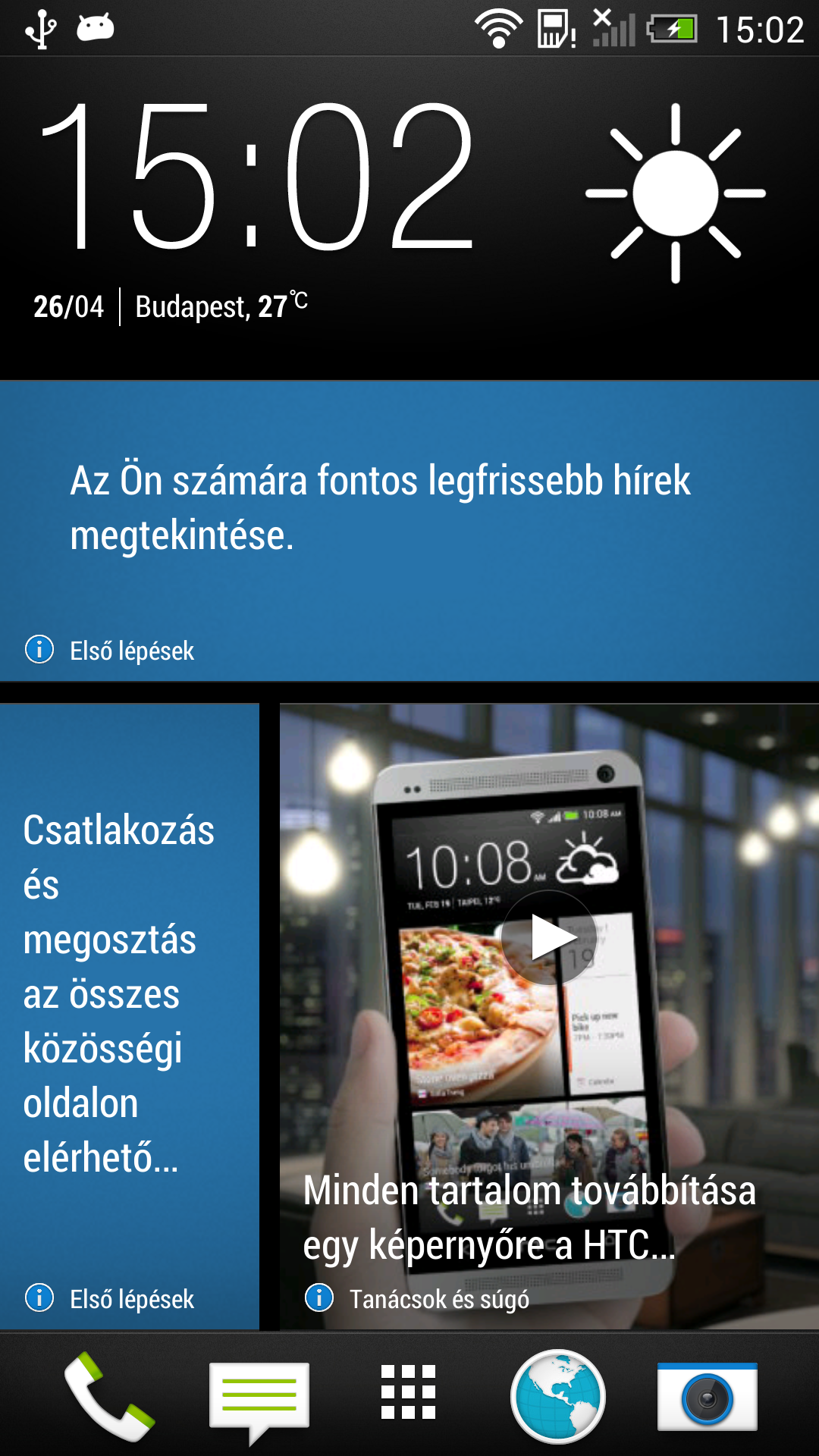Open the camera app
The image size is (819, 1456).
(707, 1397)
